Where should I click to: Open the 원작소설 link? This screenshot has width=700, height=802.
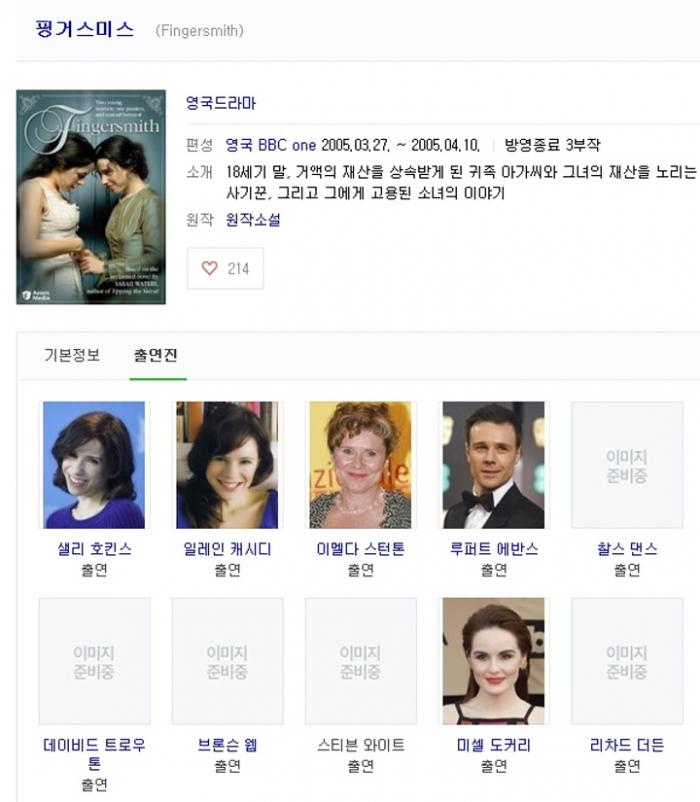(x=253, y=220)
